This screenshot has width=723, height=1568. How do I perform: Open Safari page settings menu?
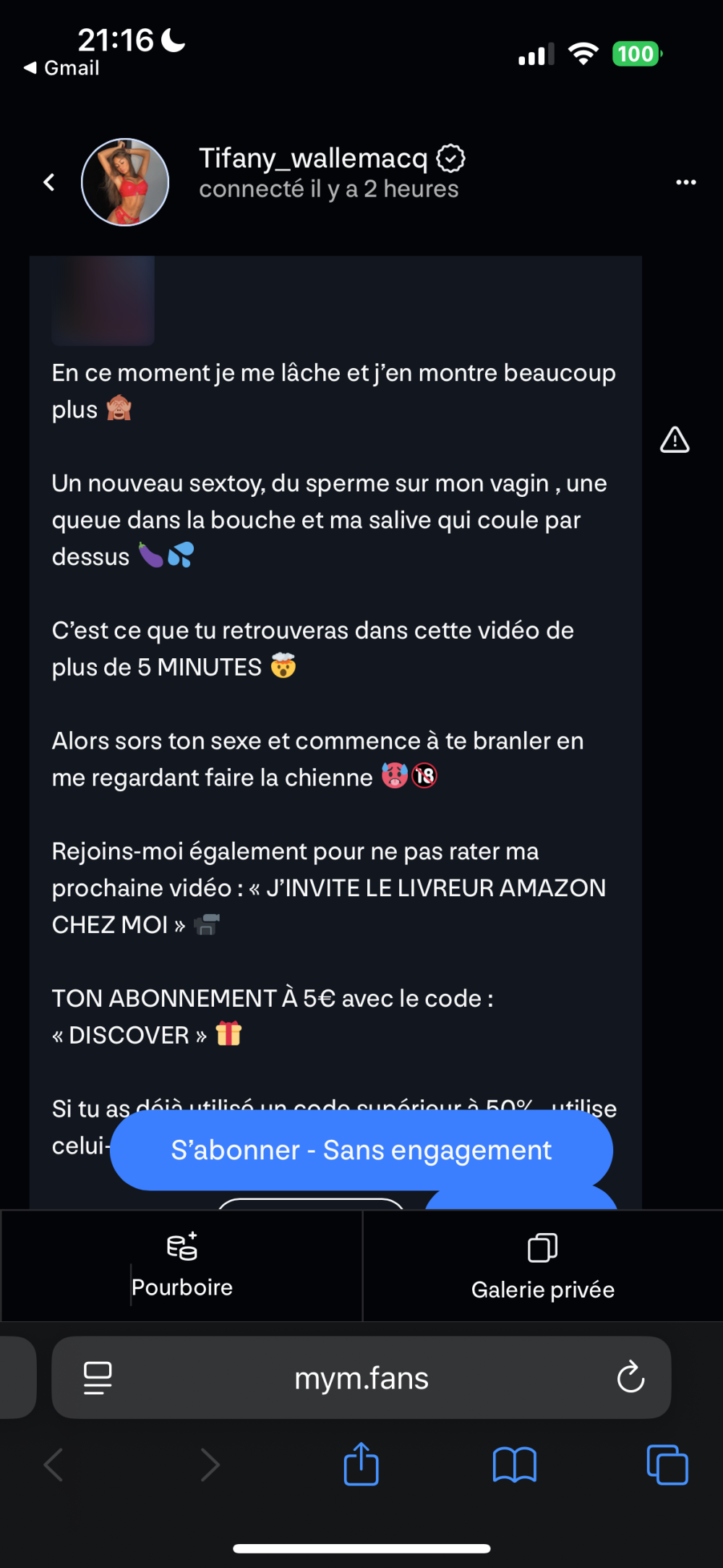98,1377
